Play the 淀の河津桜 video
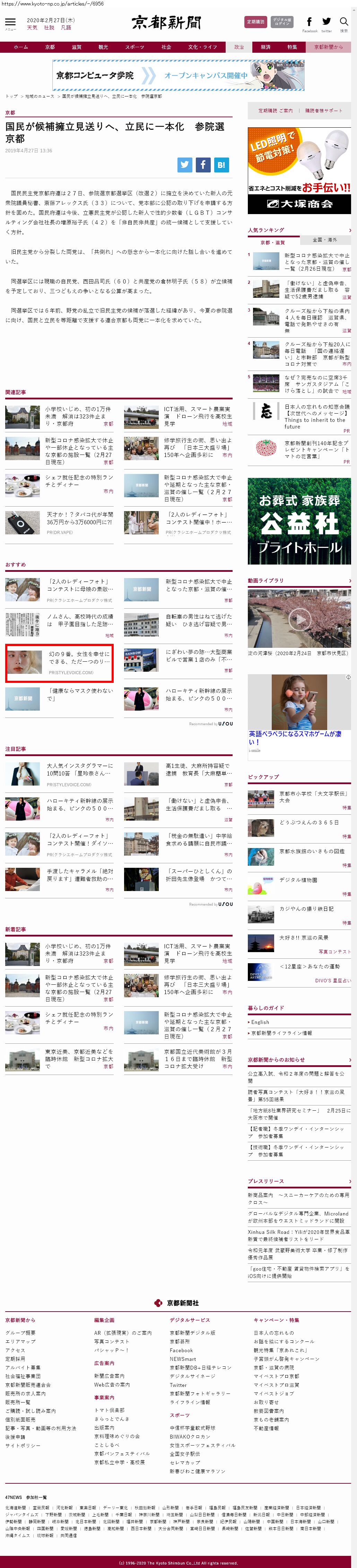Viewport: 357px width, 1568px height. (x=299, y=619)
